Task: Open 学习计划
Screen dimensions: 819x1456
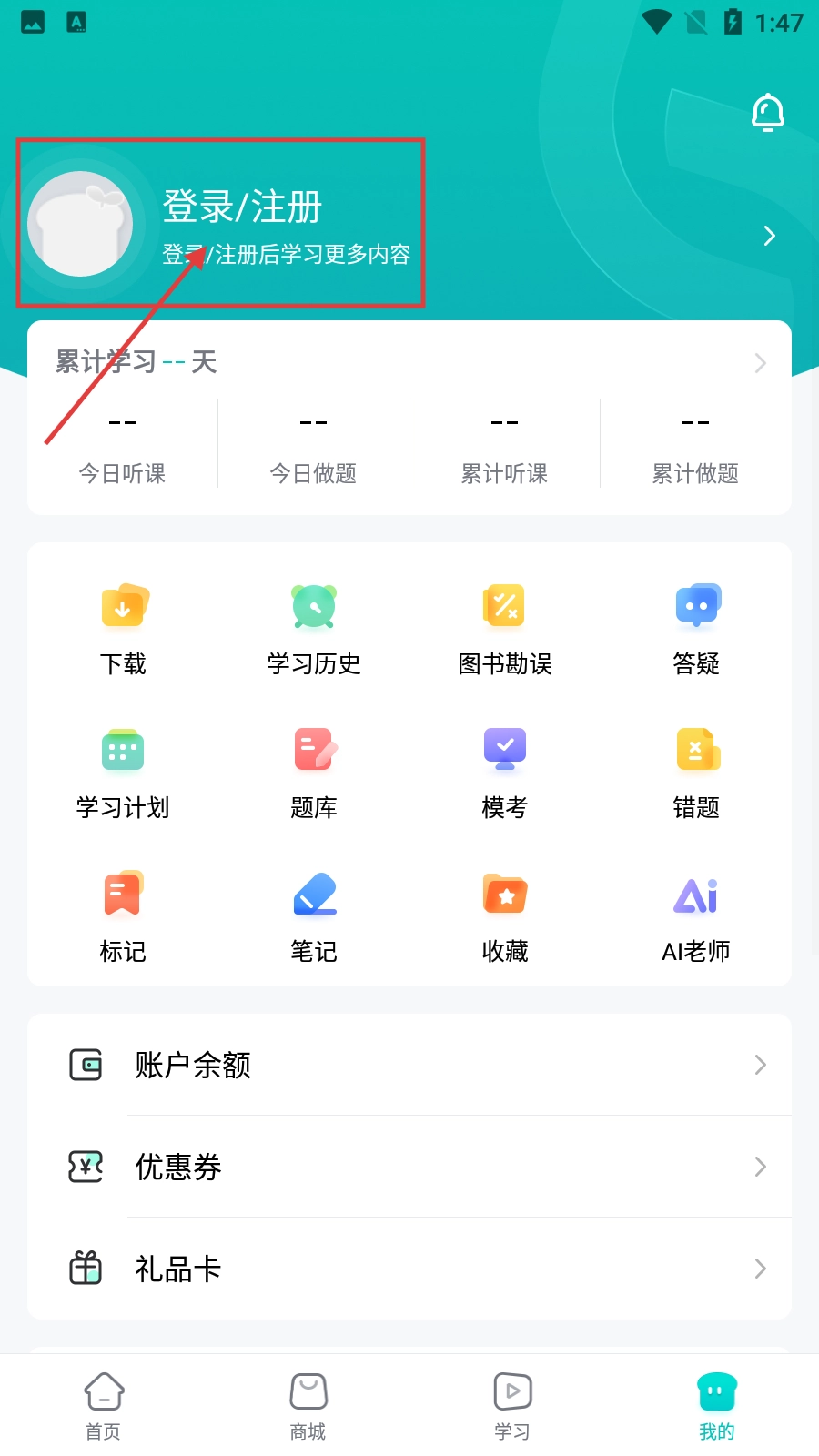Action: click(123, 773)
